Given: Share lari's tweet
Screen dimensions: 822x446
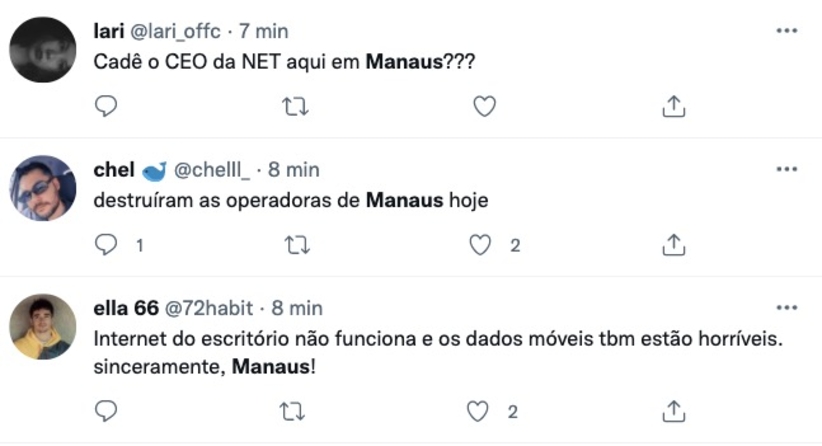Looking at the screenshot, I should tap(673, 106).
